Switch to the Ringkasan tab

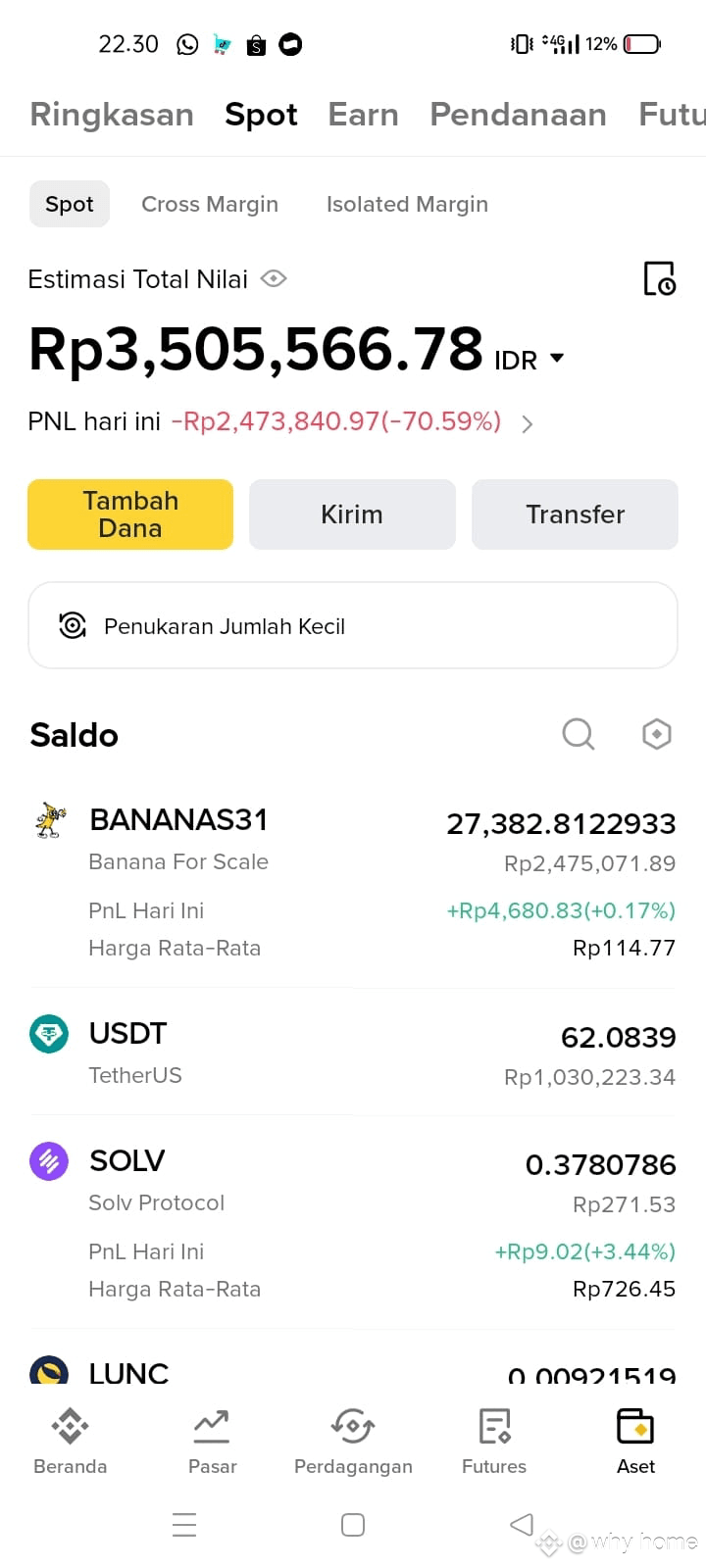112,115
